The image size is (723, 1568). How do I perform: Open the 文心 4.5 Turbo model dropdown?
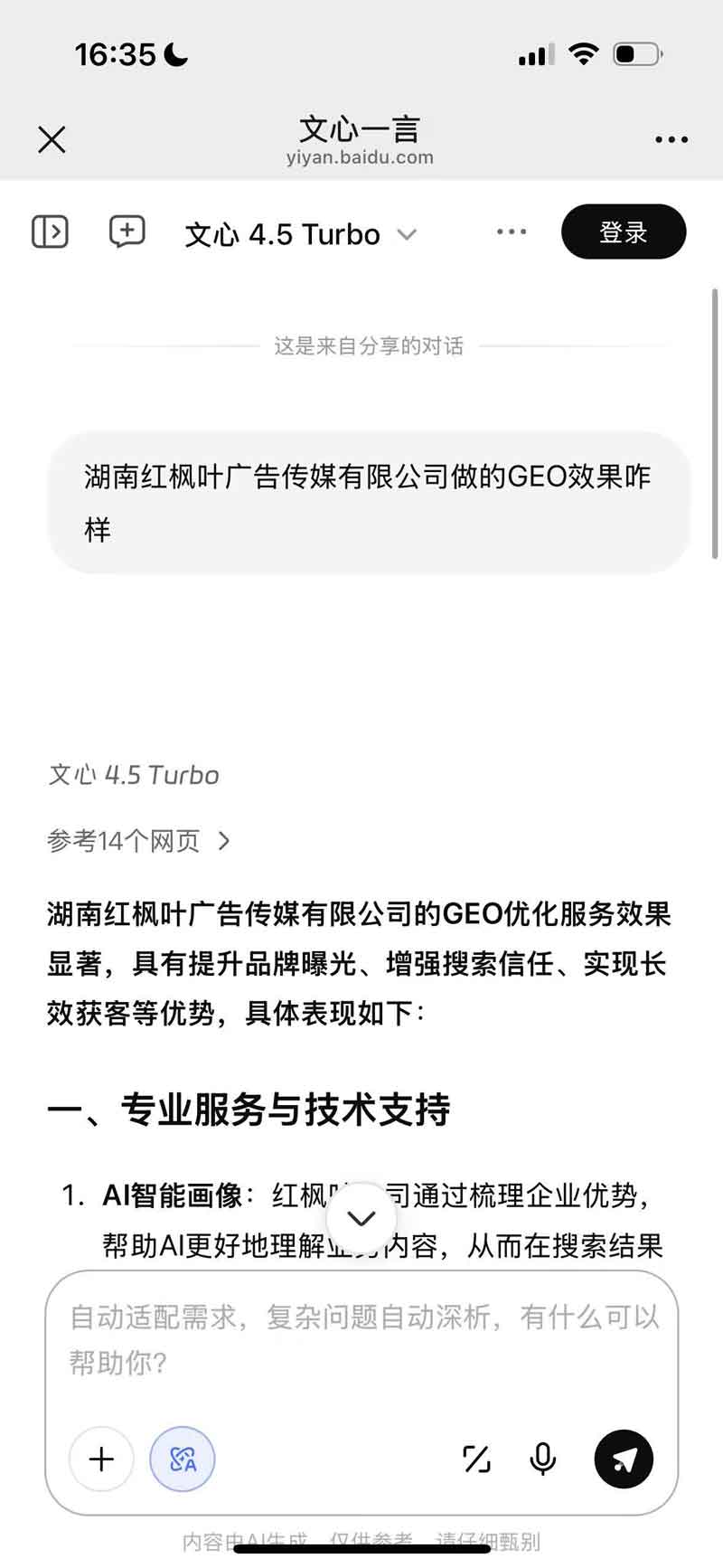(300, 235)
